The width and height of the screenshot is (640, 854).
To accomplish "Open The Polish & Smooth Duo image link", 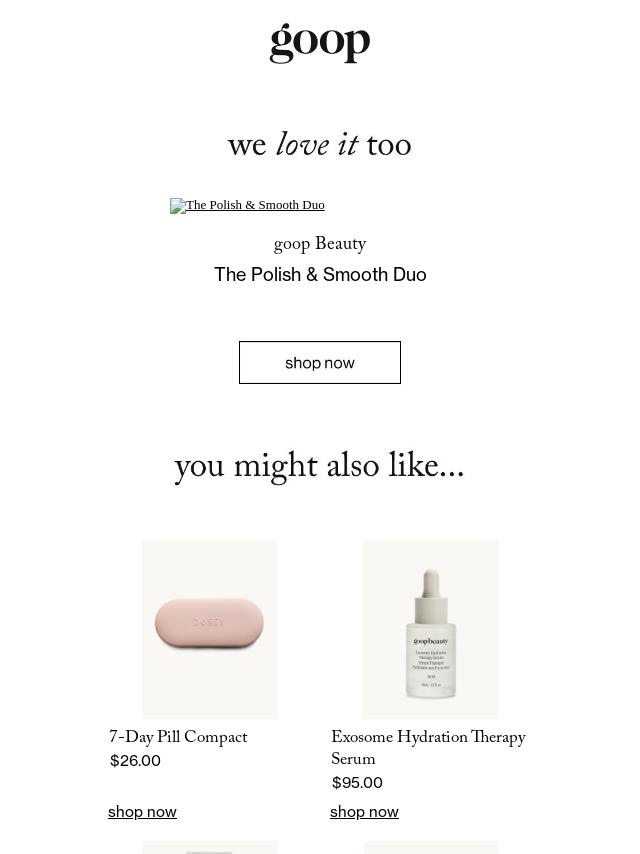I will [247, 205].
